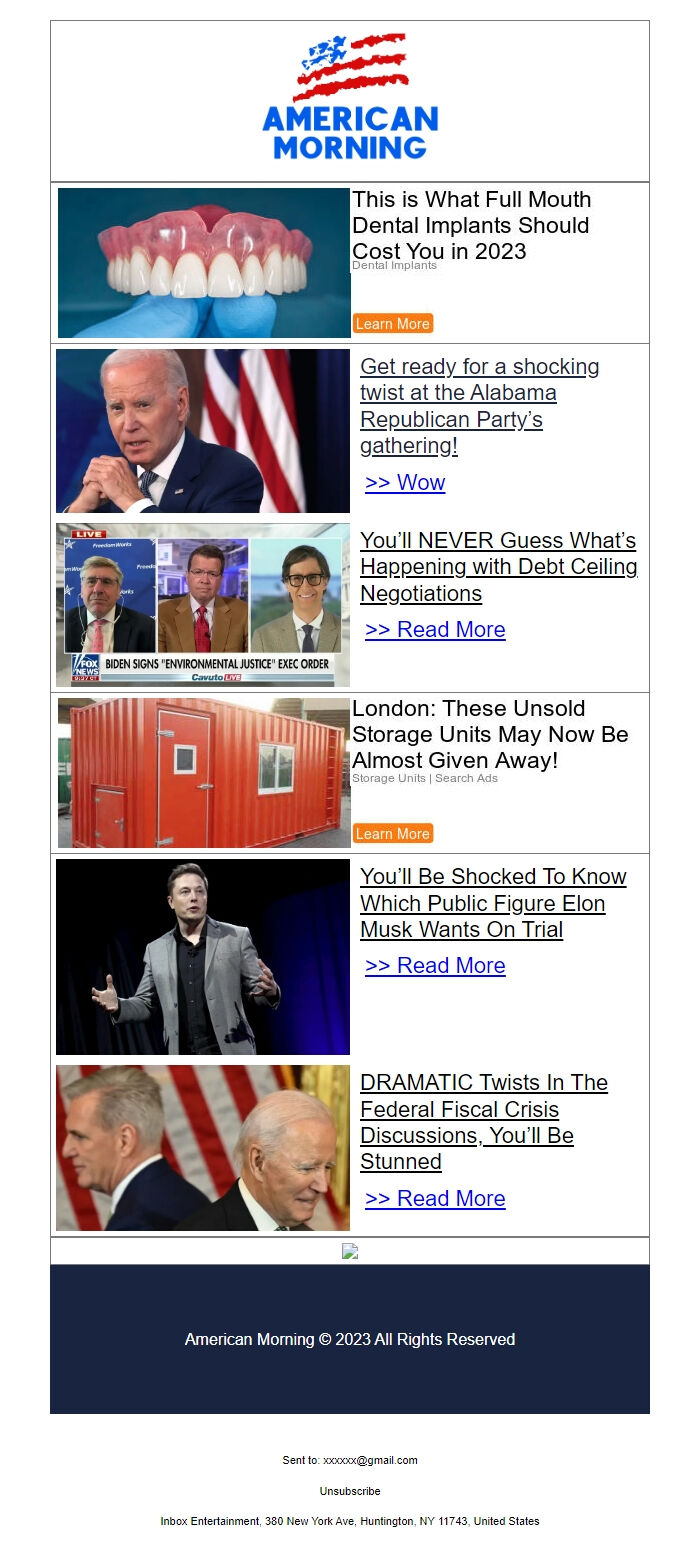
Task: Open the Federal Fiscal Crisis headline link
Action: pyautogui.click(x=484, y=1122)
